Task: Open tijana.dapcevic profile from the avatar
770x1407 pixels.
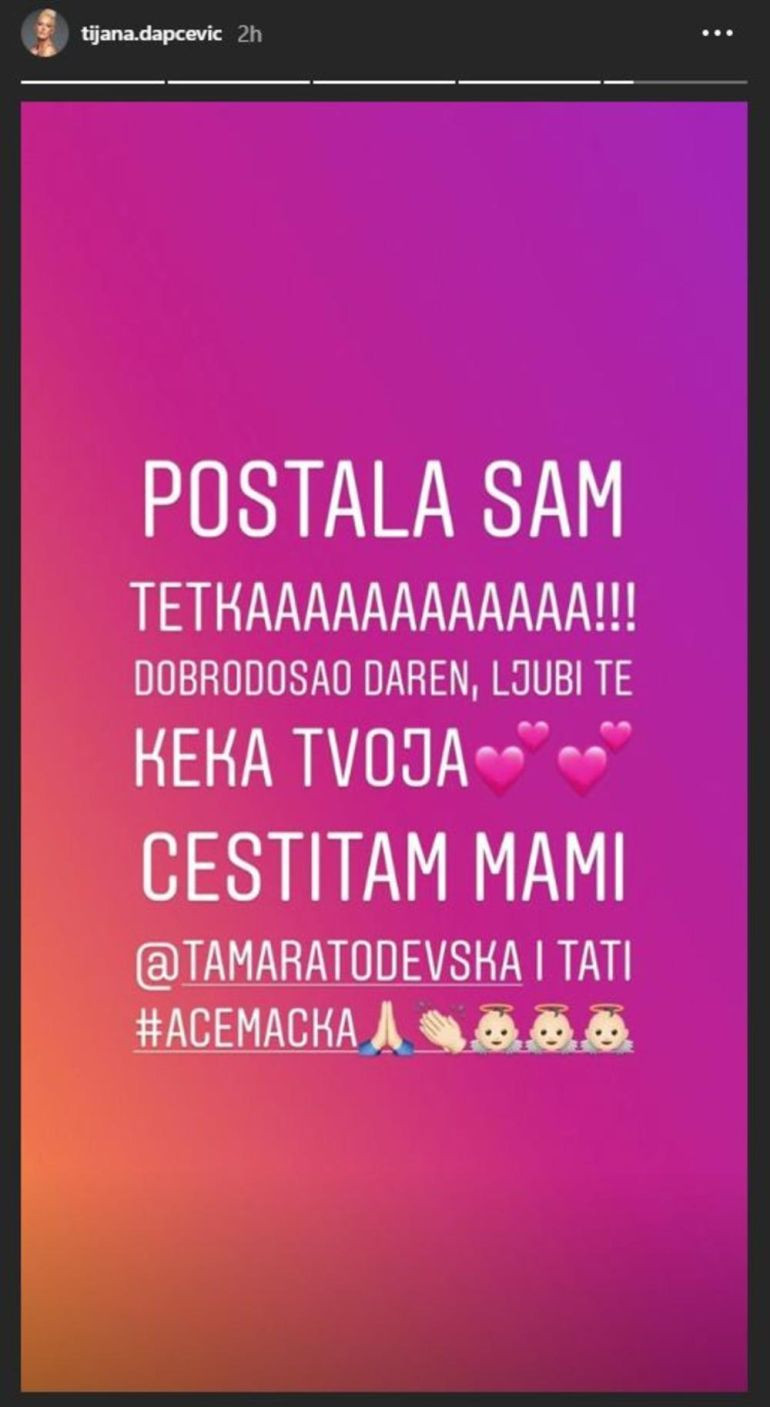Action: [x=45, y=33]
